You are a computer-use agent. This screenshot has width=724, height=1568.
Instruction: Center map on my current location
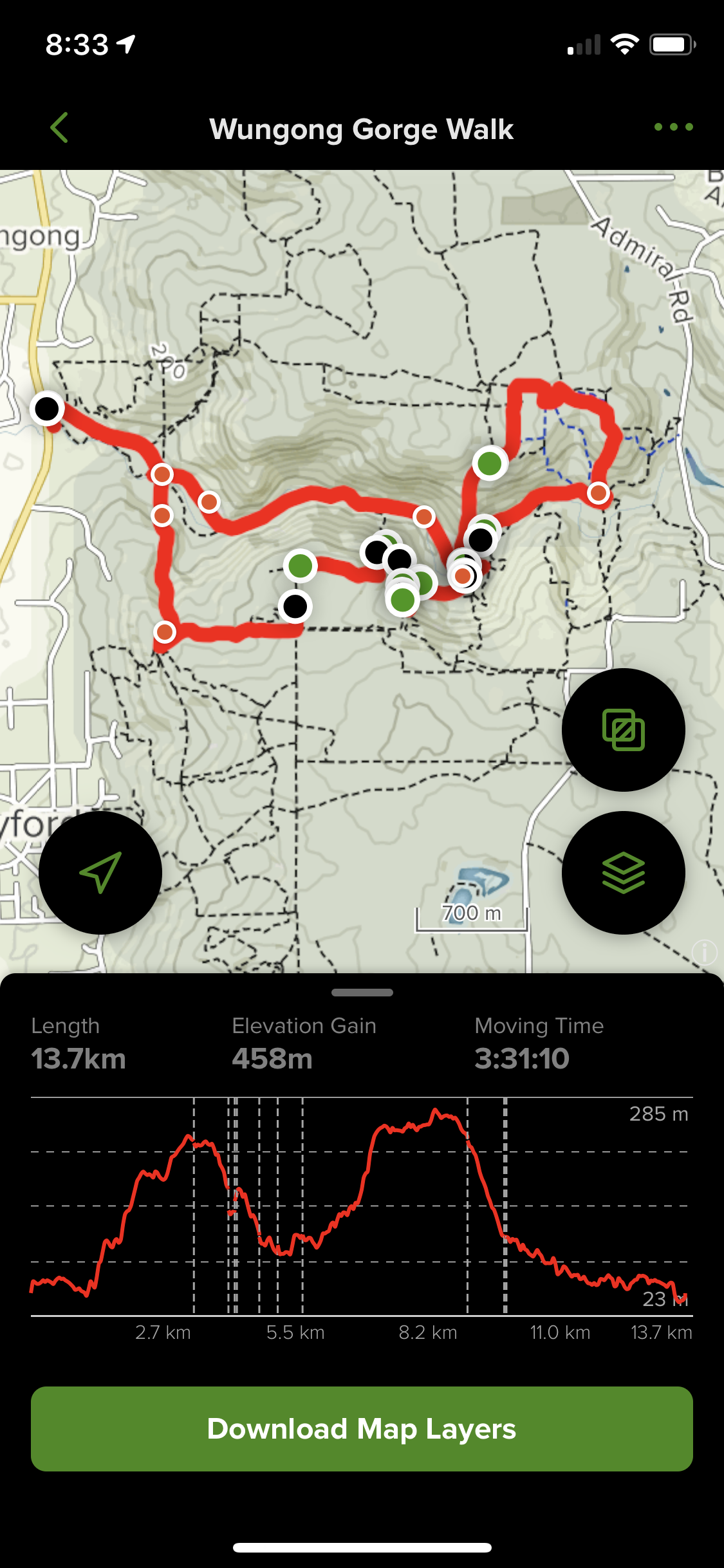100,873
